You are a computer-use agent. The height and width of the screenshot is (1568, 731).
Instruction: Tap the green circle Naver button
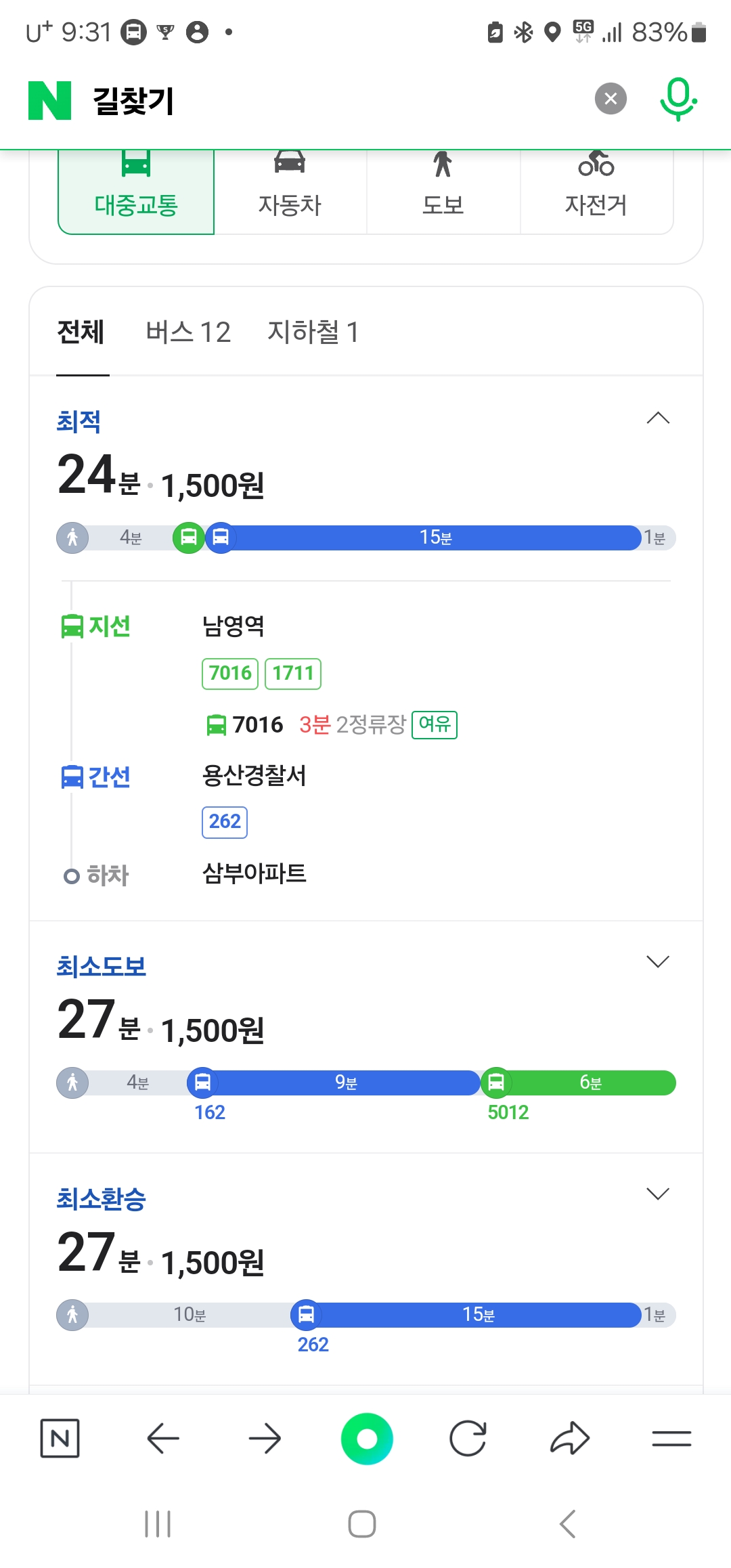(x=367, y=1439)
